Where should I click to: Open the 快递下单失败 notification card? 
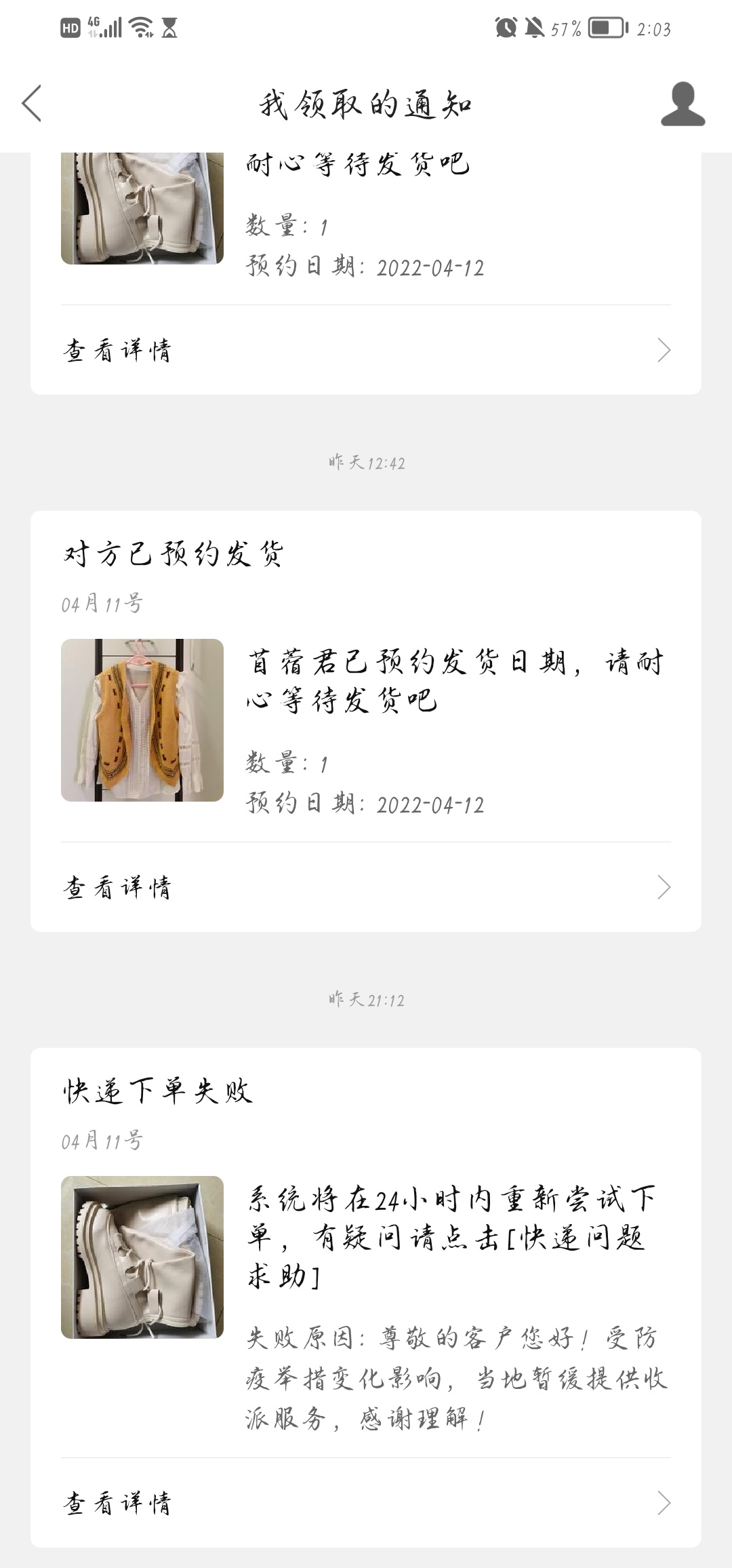click(x=366, y=1297)
